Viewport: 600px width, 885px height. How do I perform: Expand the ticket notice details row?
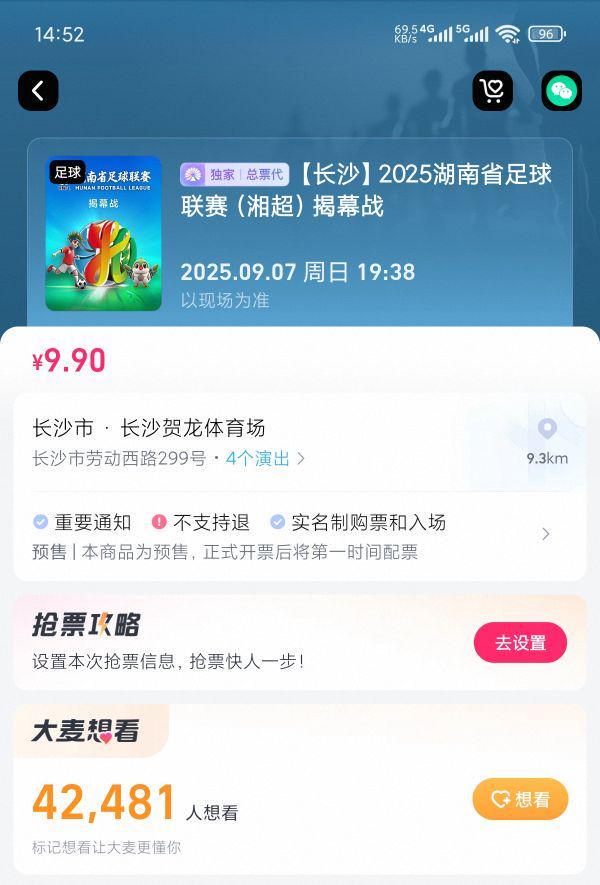pos(545,534)
